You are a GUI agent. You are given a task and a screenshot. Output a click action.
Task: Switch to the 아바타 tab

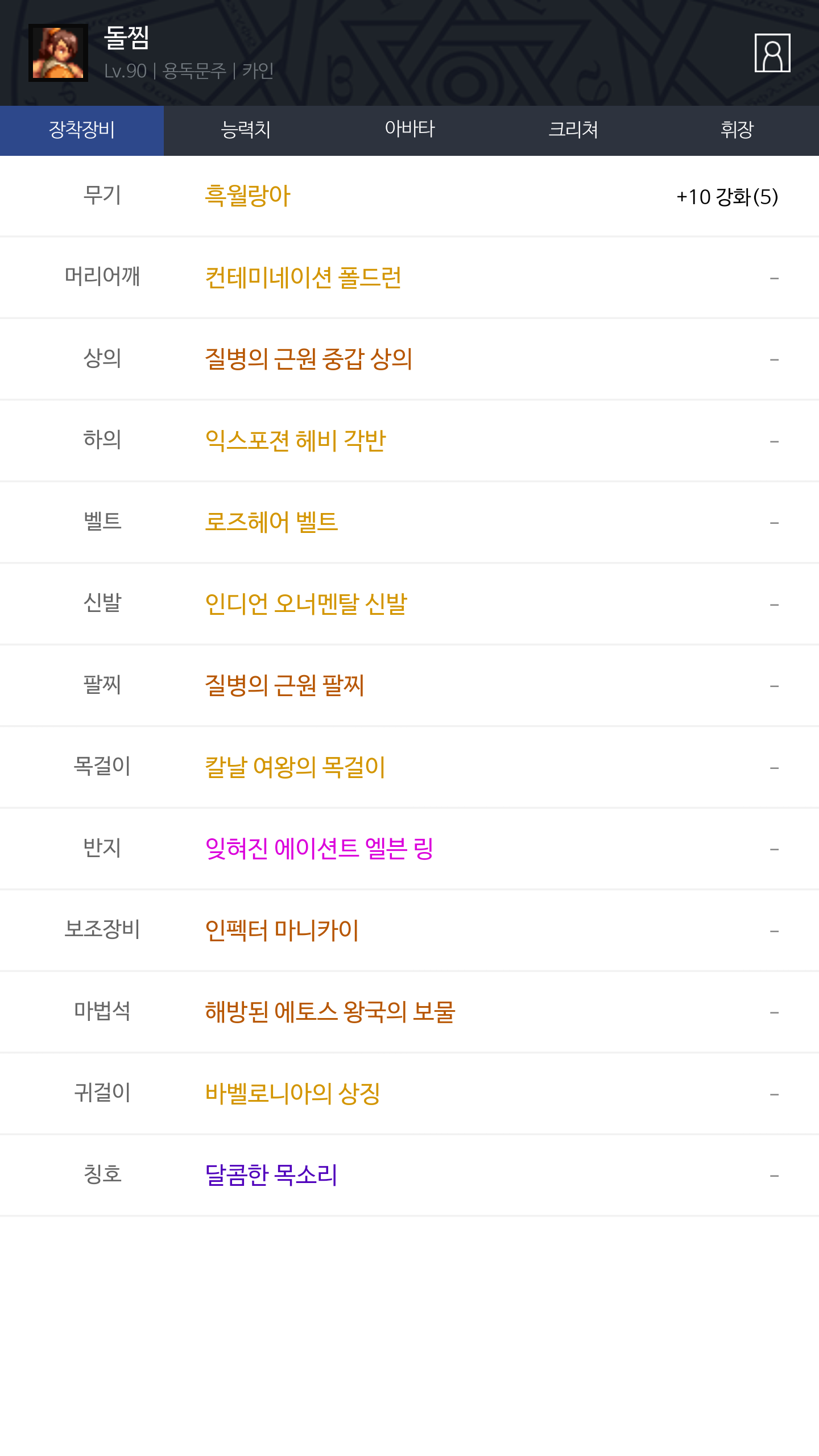(x=409, y=130)
